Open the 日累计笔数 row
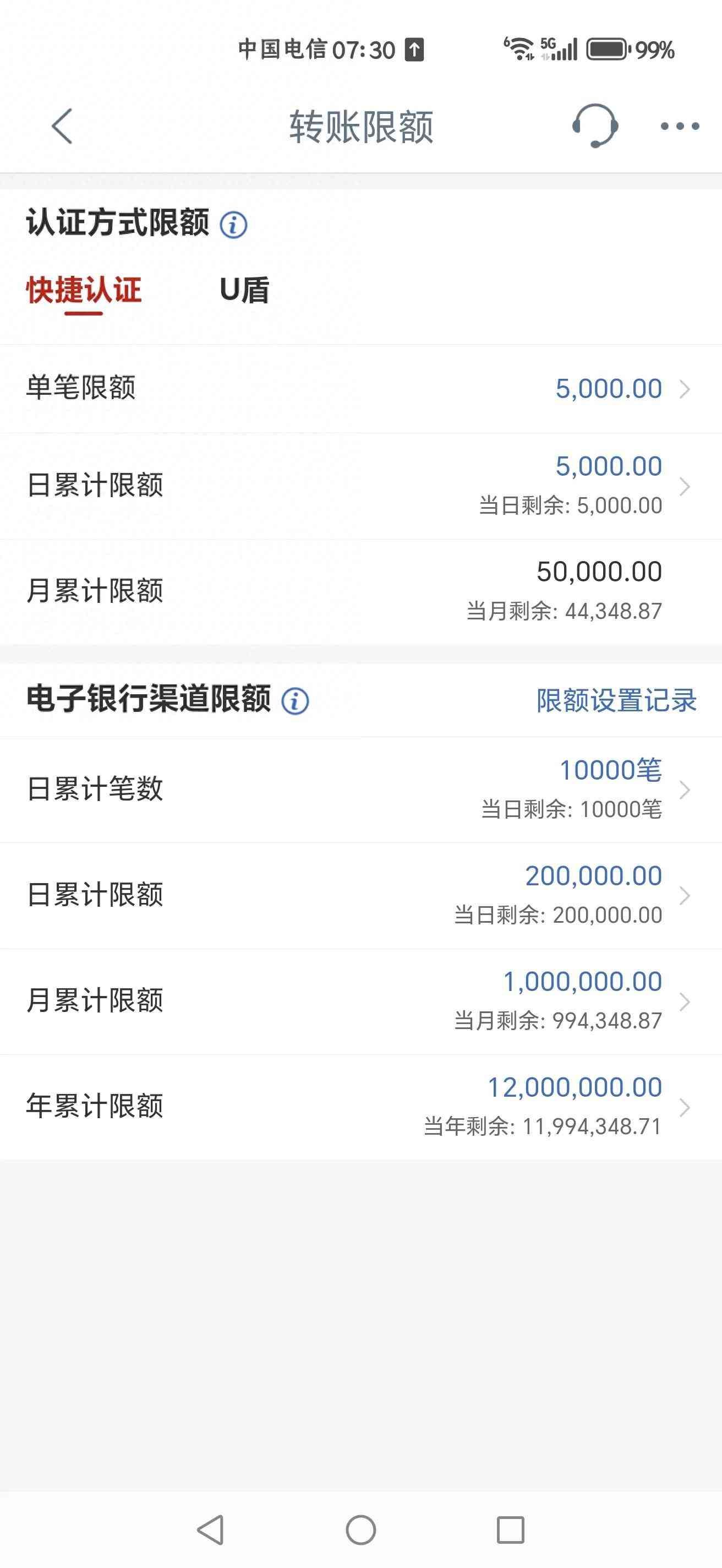Viewport: 722px width, 1568px height. 360,790
